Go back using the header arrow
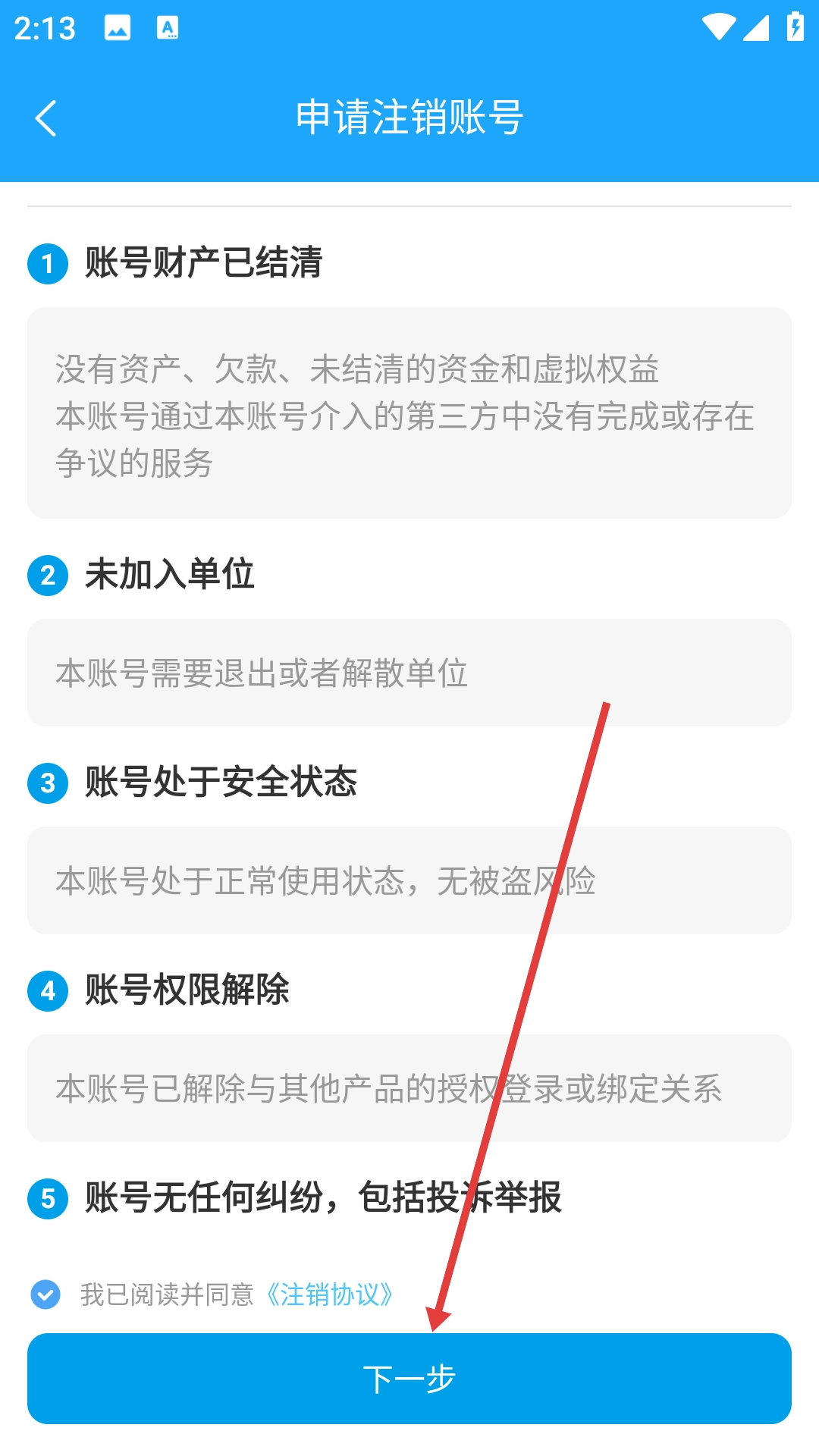Image resolution: width=819 pixels, height=1456 pixels. coord(46,118)
